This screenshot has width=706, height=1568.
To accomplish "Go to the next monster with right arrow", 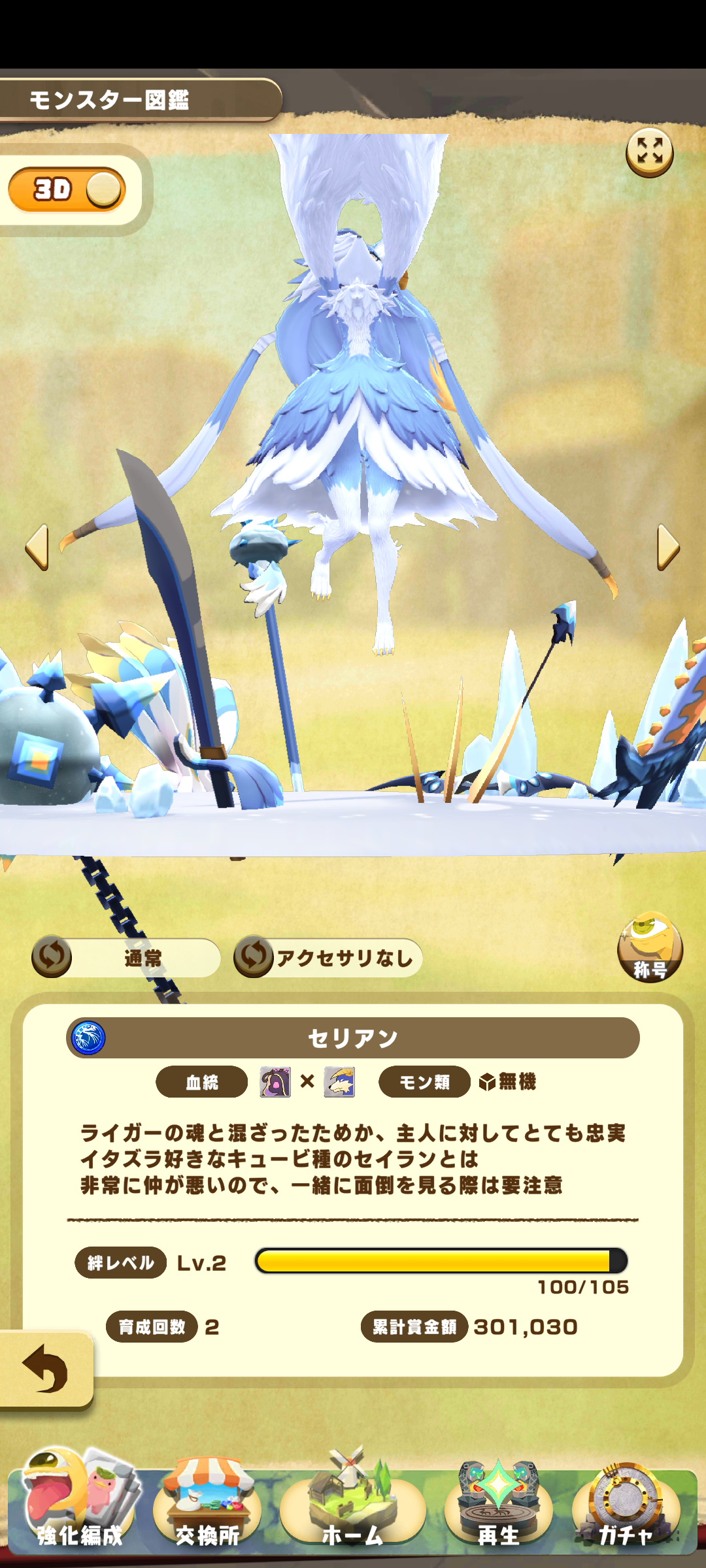I will [x=667, y=547].
